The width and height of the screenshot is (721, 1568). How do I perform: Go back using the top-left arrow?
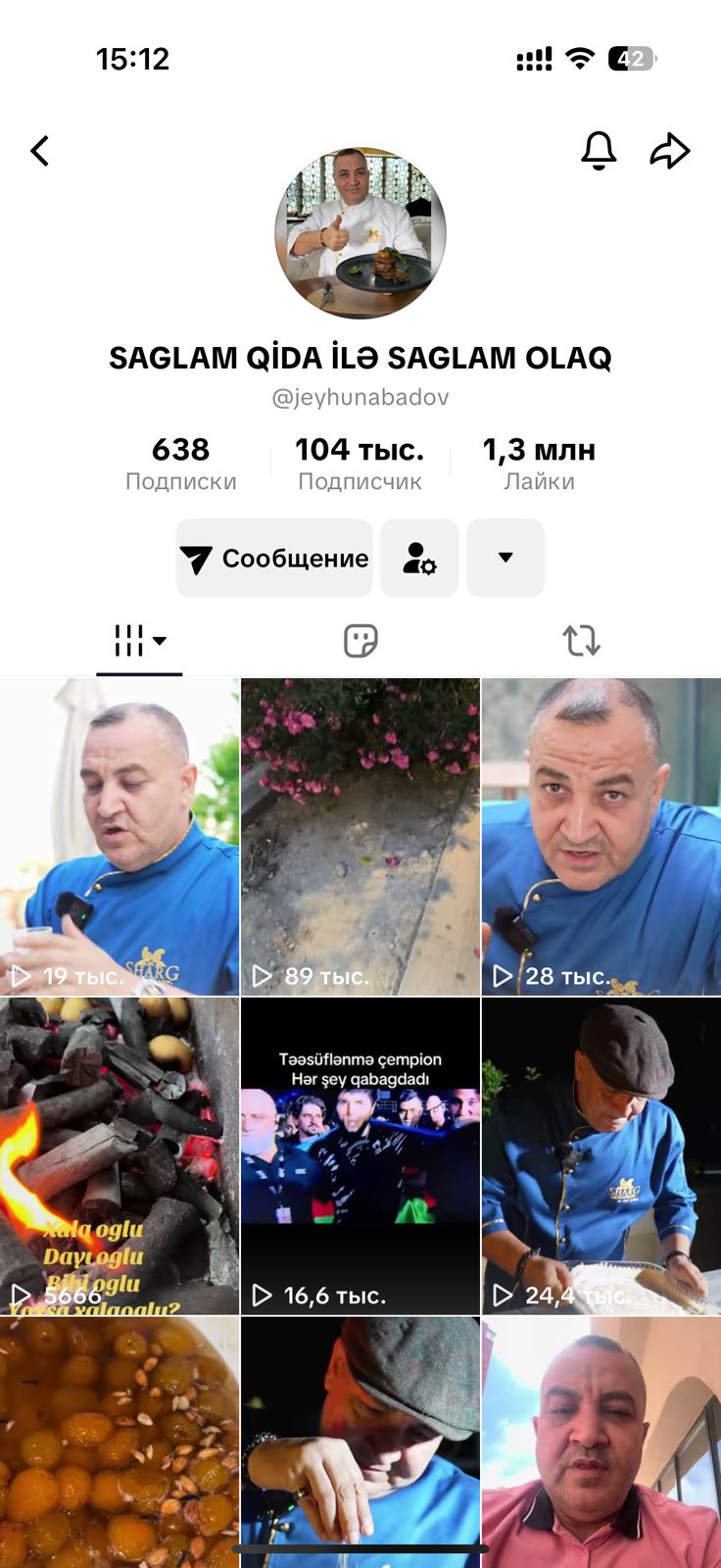39,151
